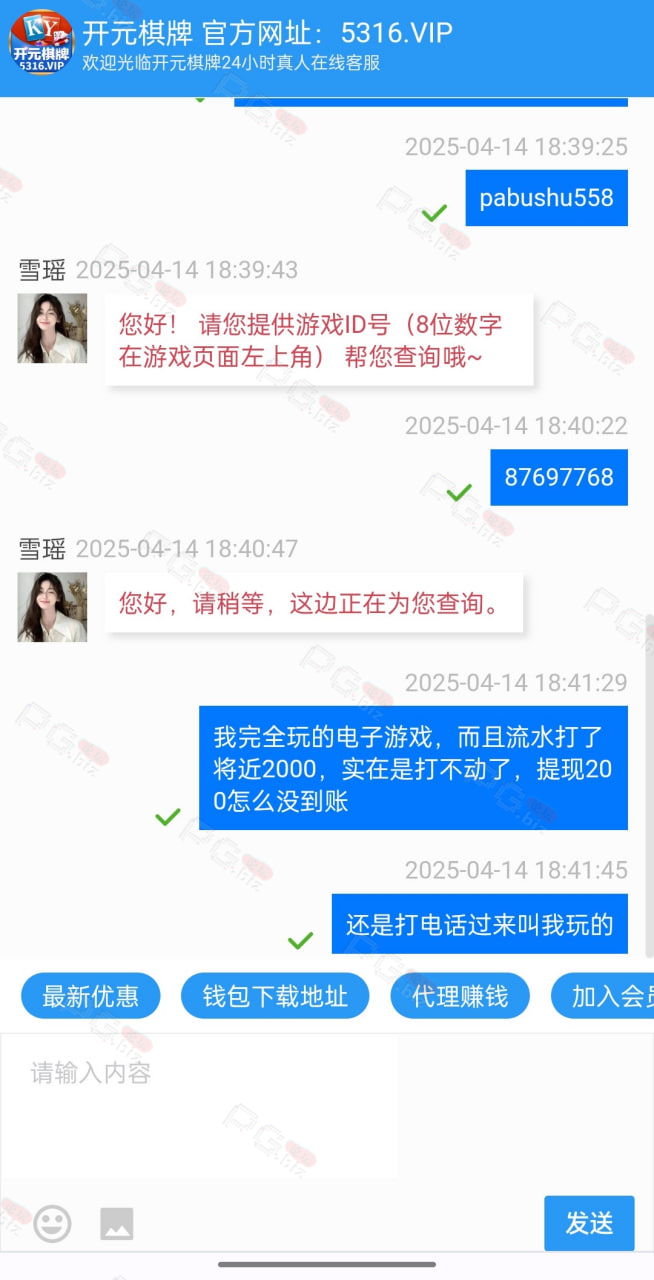Screen dimensions: 654x1280
Task: Select the 代理赚钱 chip
Action: click(460, 996)
